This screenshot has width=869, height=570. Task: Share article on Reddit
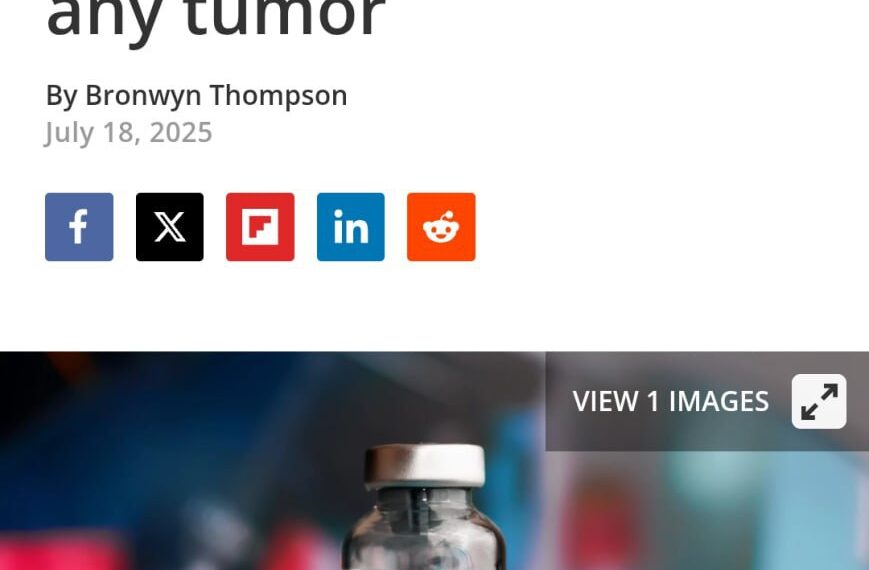pos(441,227)
